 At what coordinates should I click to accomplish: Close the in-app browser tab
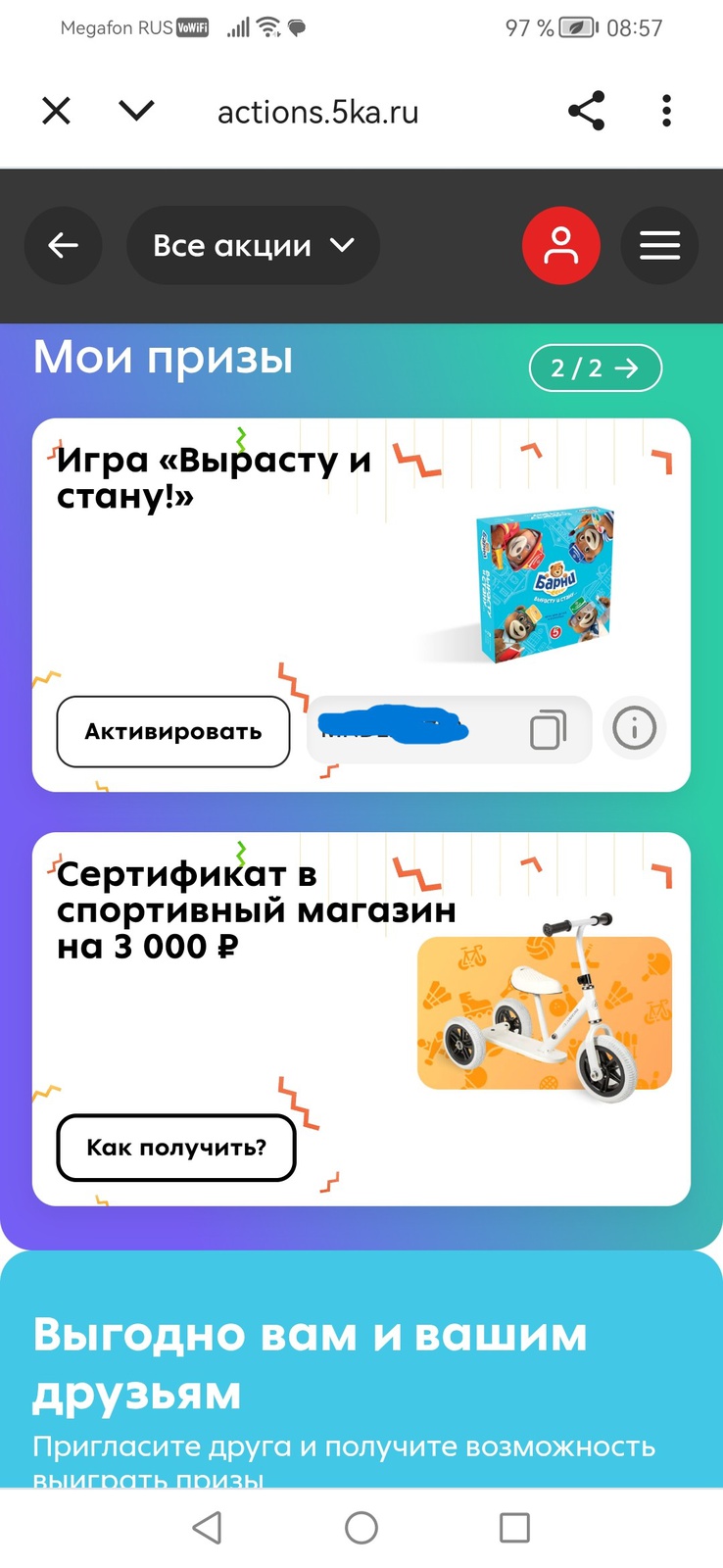57,111
